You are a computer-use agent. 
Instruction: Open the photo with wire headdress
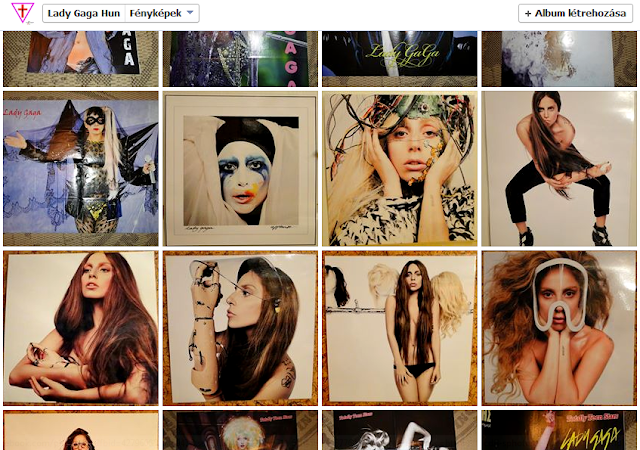click(398, 168)
